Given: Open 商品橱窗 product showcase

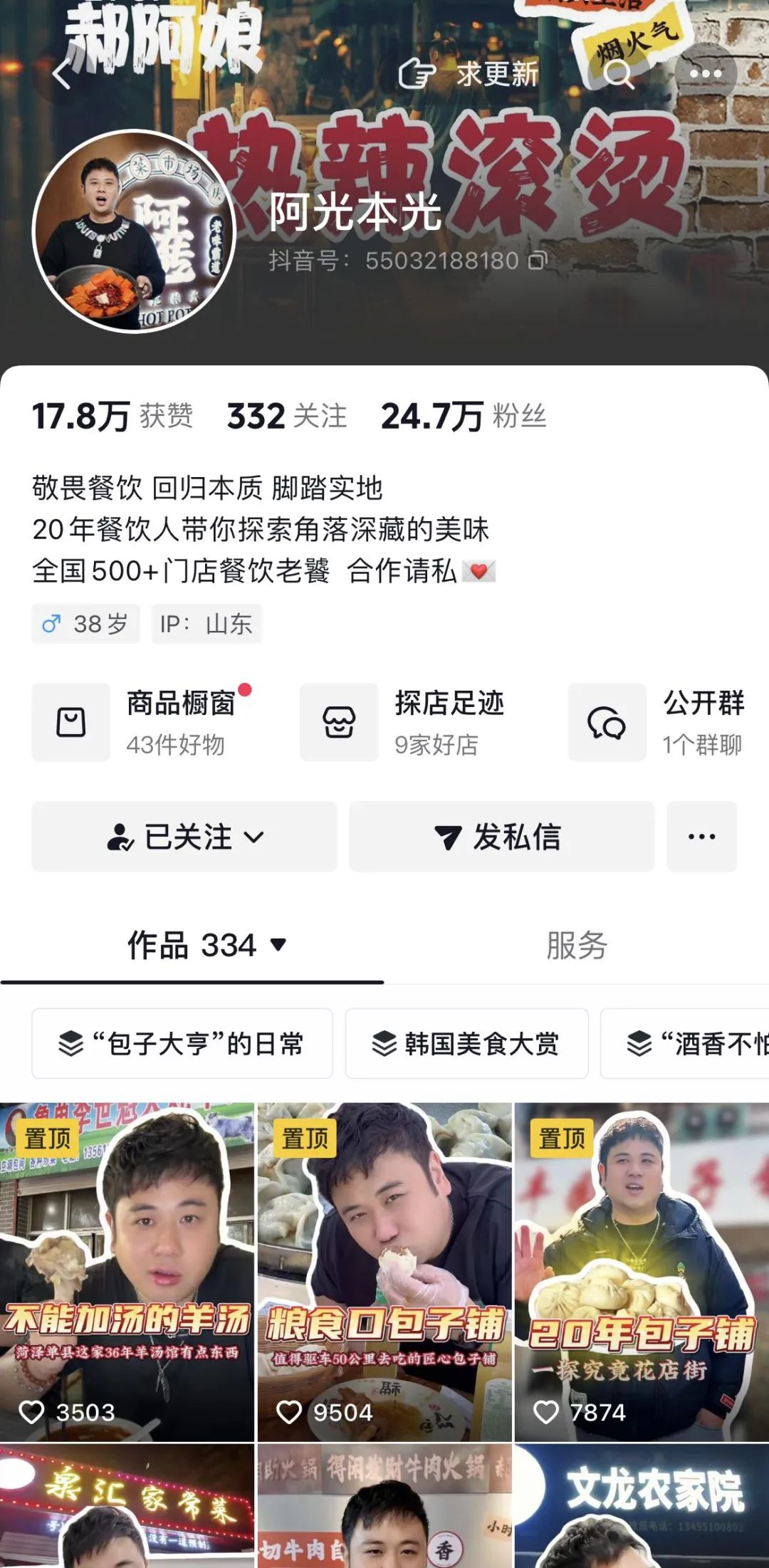Looking at the screenshot, I should point(142,722).
